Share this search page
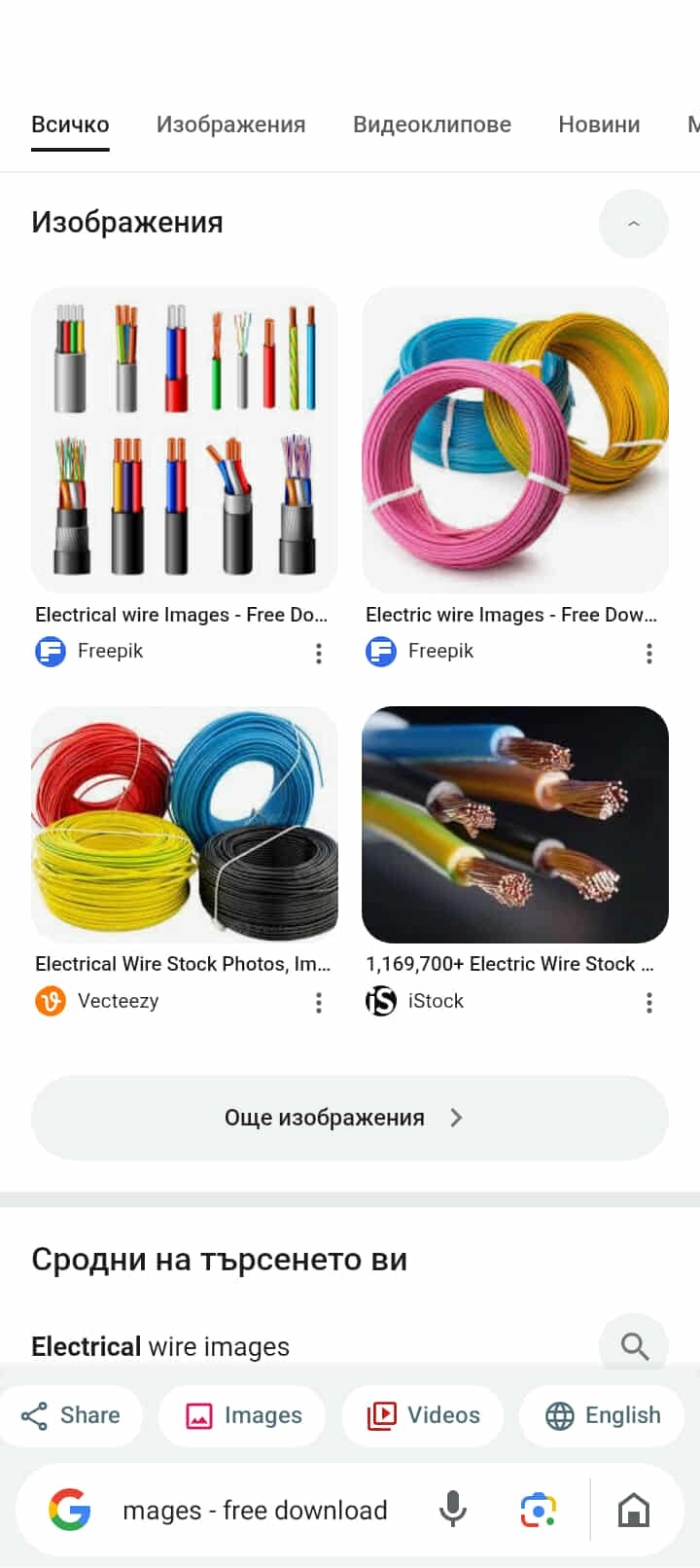The width and height of the screenshot is (700, 1568). [71, 1415]
